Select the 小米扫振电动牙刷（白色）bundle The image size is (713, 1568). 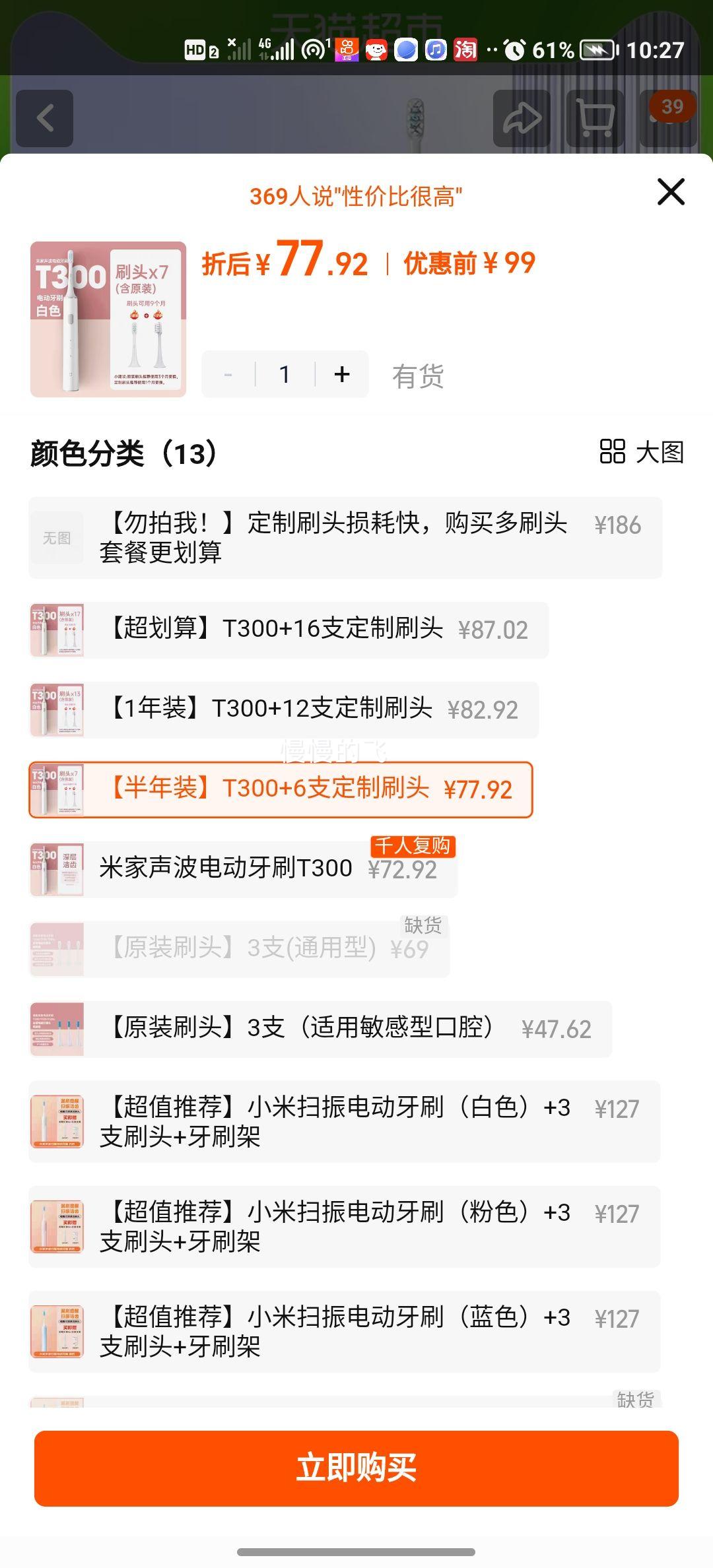330,1122
